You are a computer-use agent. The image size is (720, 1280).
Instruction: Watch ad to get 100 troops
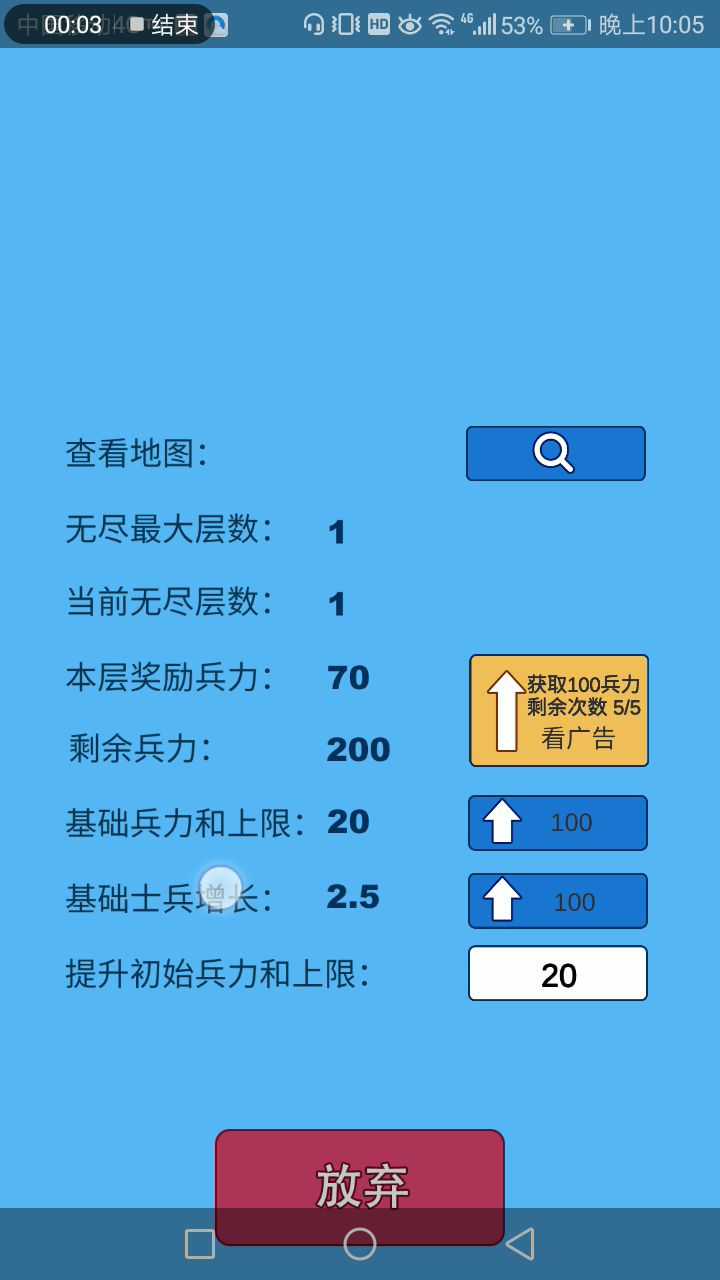click(559, 711)
